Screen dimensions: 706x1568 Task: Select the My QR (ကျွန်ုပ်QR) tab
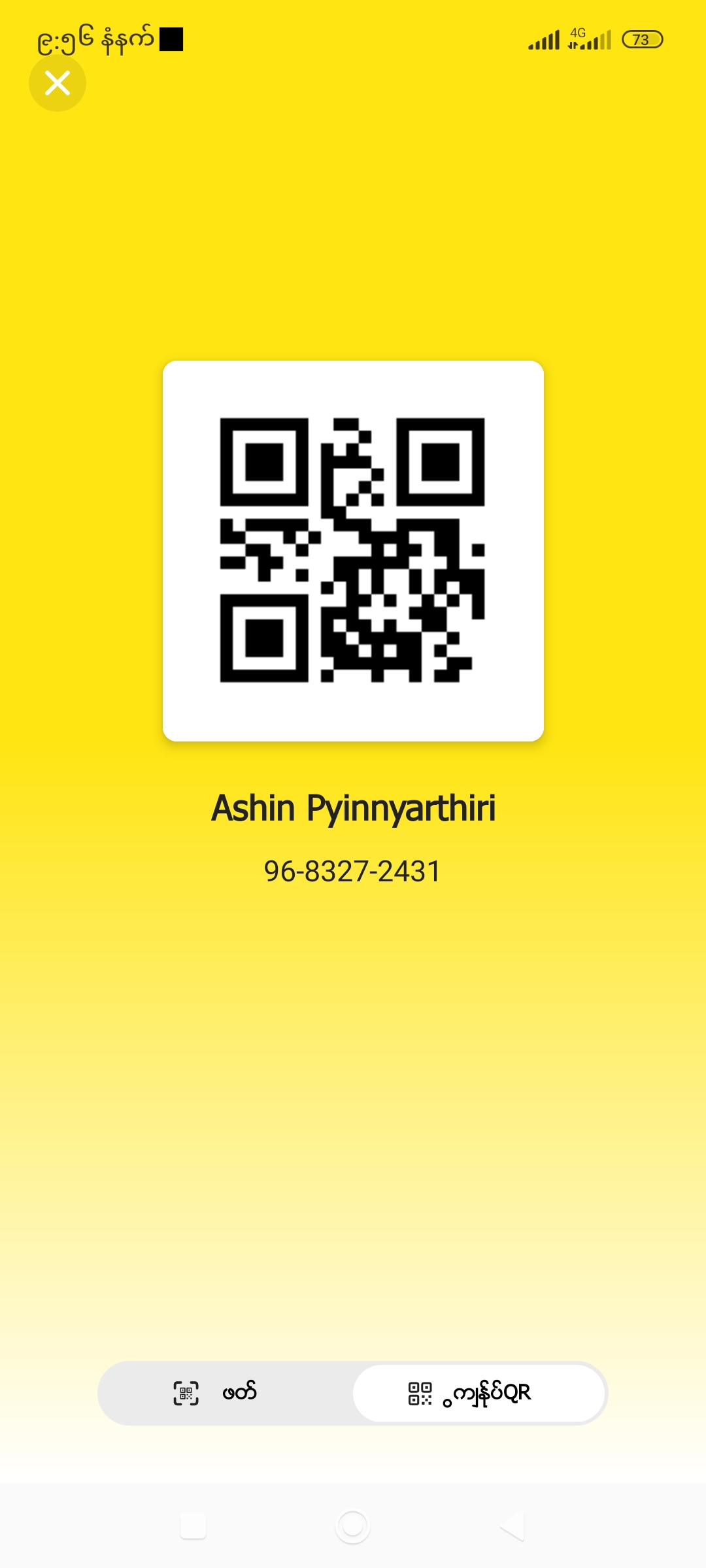(479, 1393)
